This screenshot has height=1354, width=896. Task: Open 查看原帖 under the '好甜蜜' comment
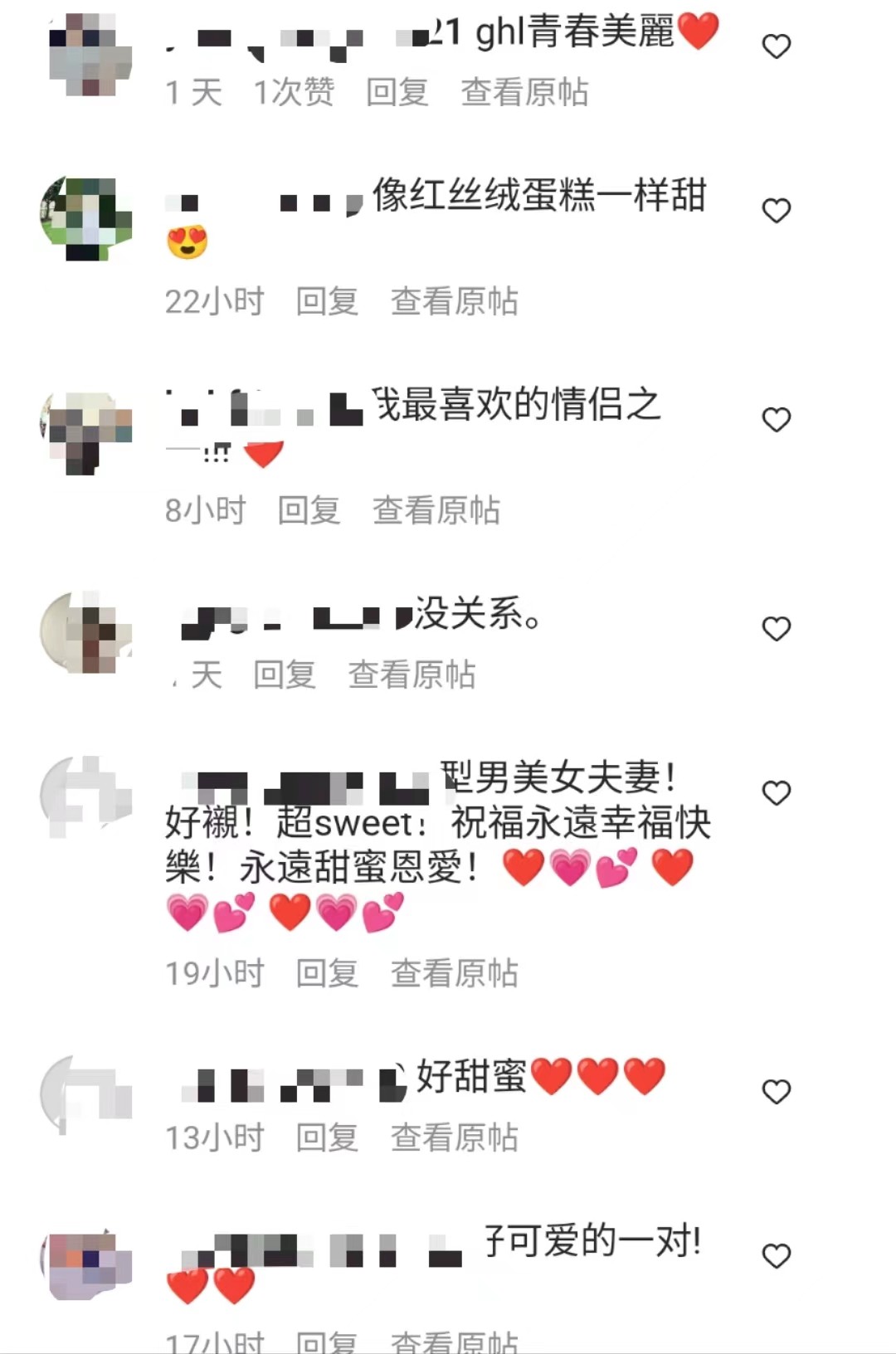click(454, 1137)
